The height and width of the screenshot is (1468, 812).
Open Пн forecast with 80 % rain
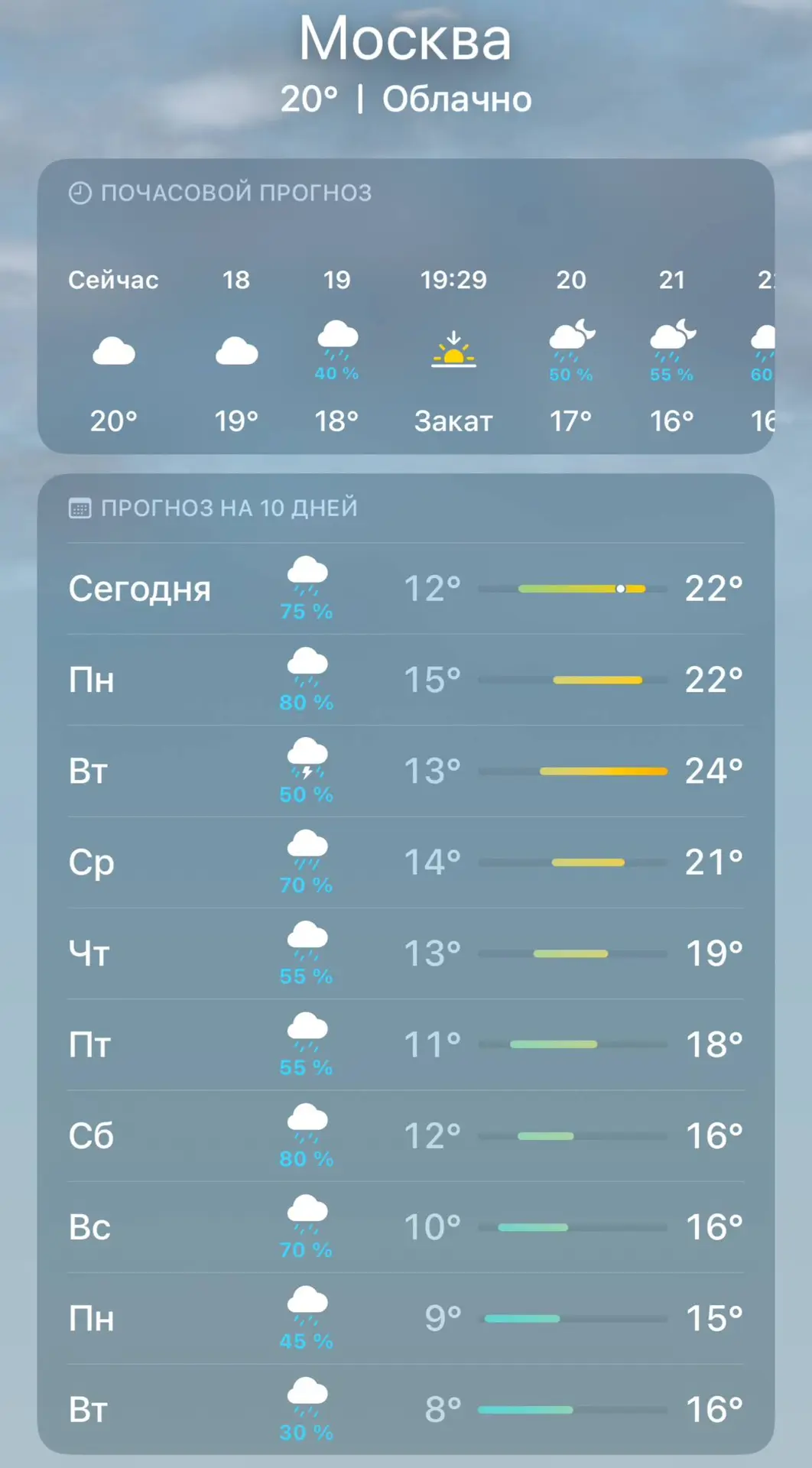(406, 680)
